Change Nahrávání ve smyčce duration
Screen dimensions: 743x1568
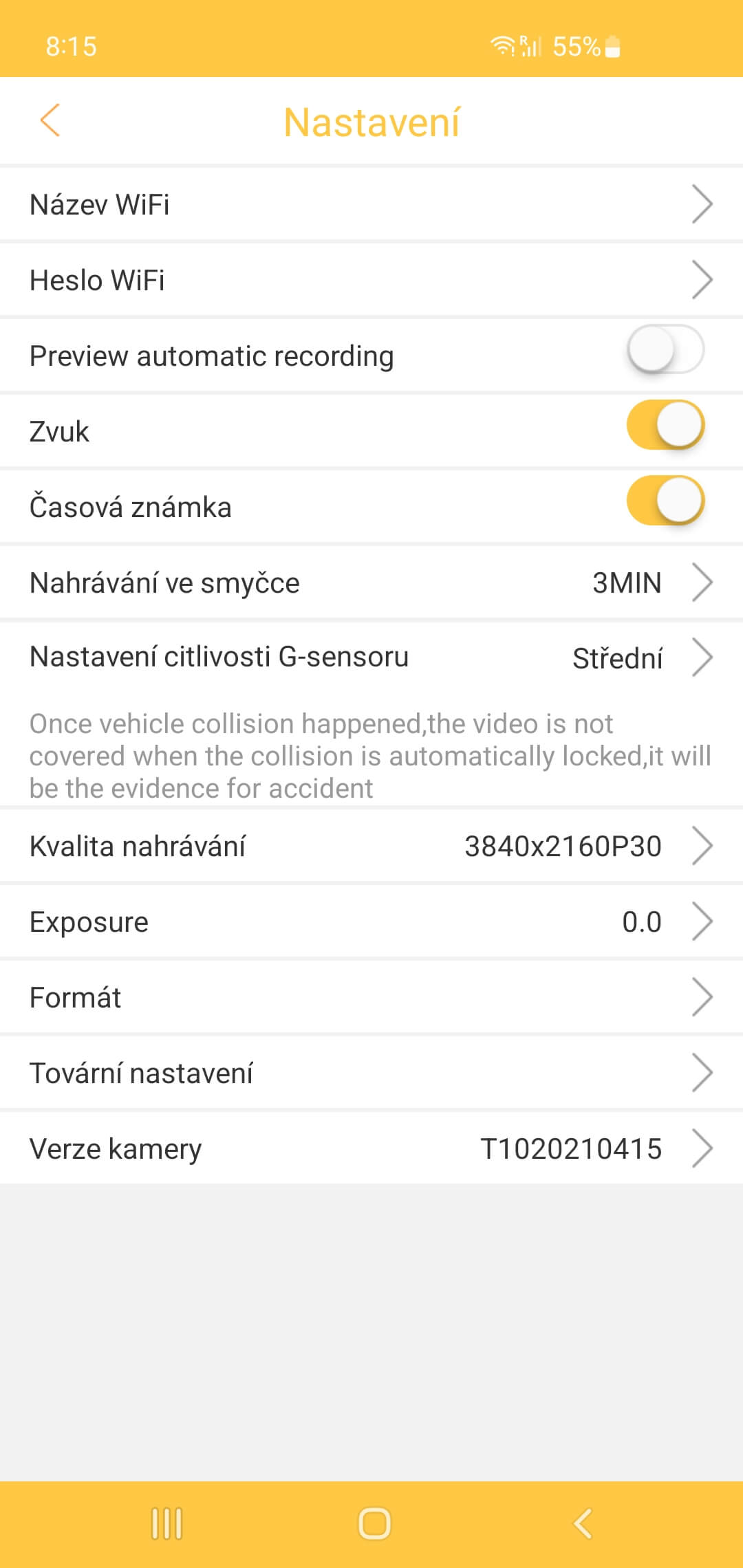tap(371, 582)
